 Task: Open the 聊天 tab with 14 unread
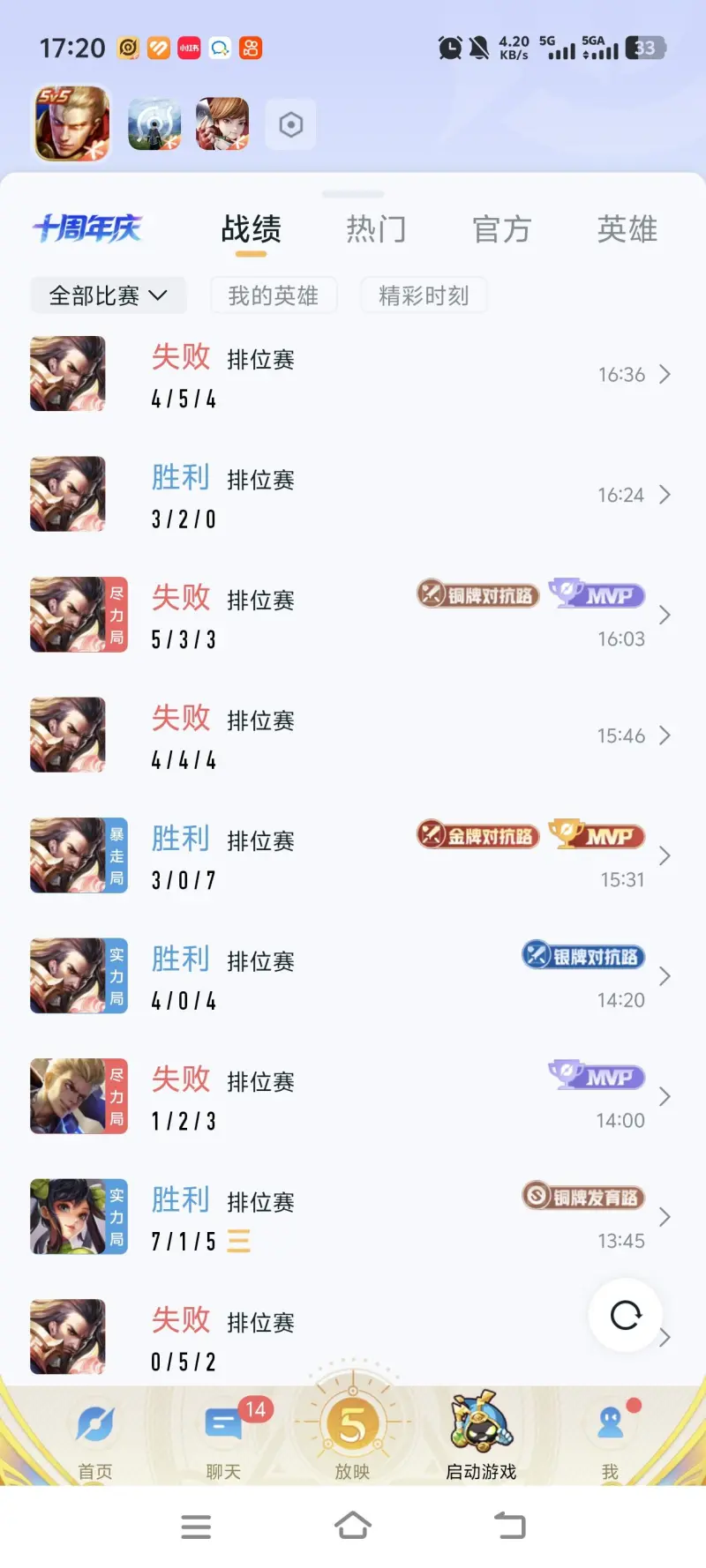coord(224,1437)
